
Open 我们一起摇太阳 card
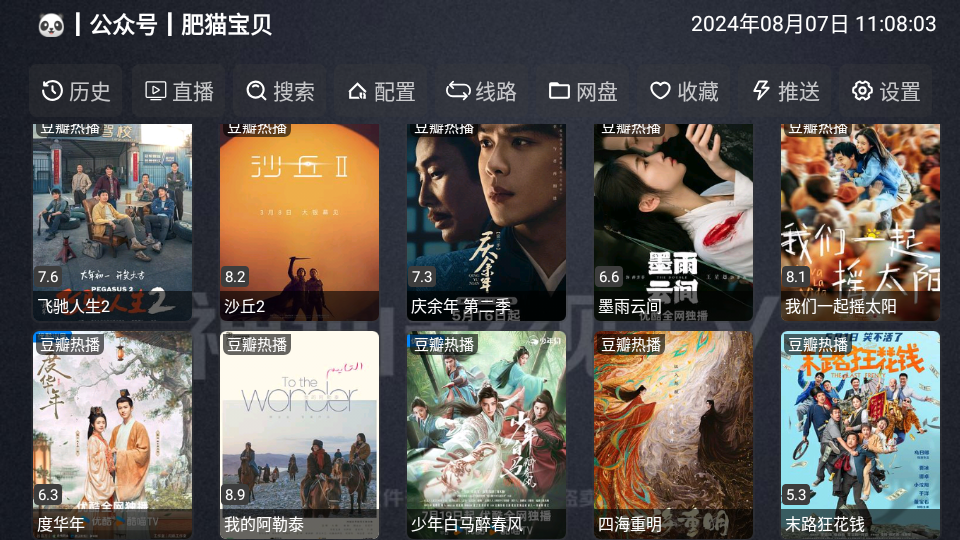click(860, 220)
